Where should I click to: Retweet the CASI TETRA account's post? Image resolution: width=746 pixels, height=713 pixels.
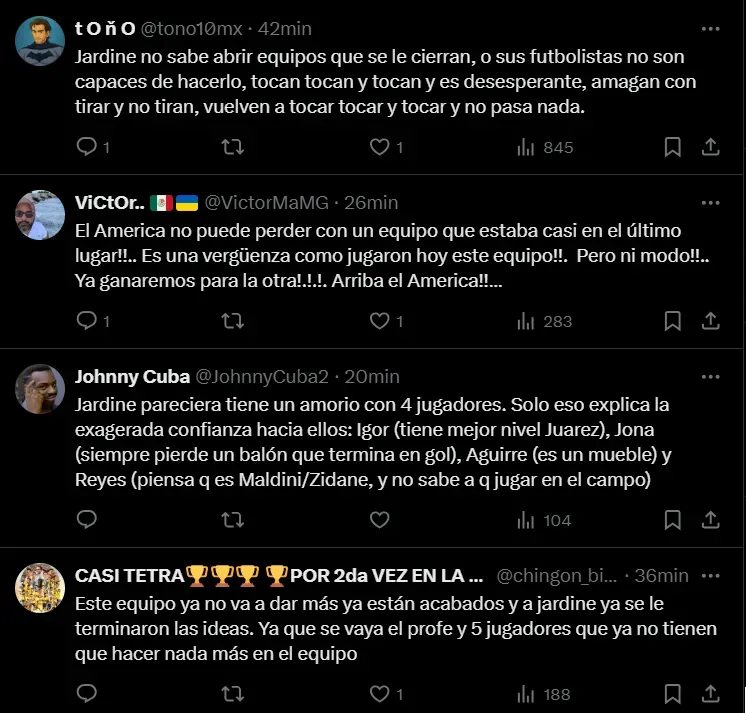[232, 694]
